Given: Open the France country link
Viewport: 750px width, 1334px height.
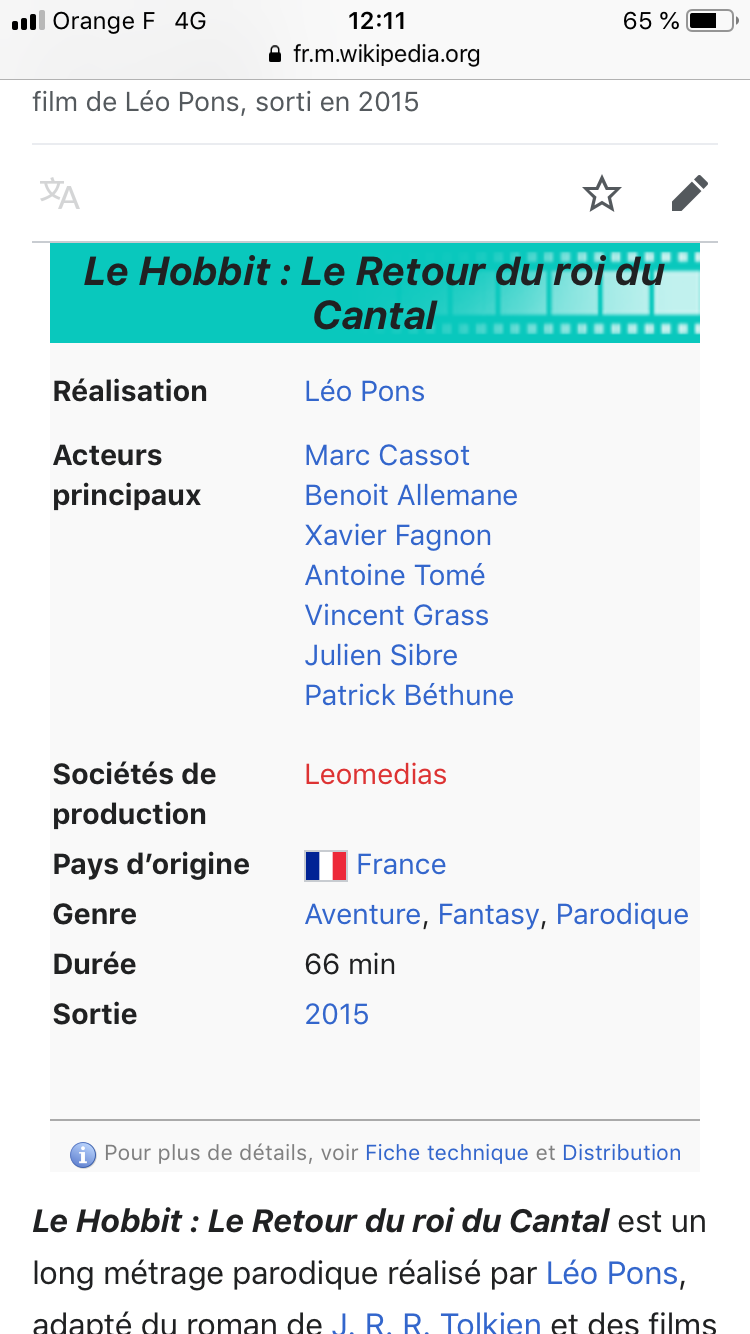Looking at the screenshot, I should [x=401, y=864].
